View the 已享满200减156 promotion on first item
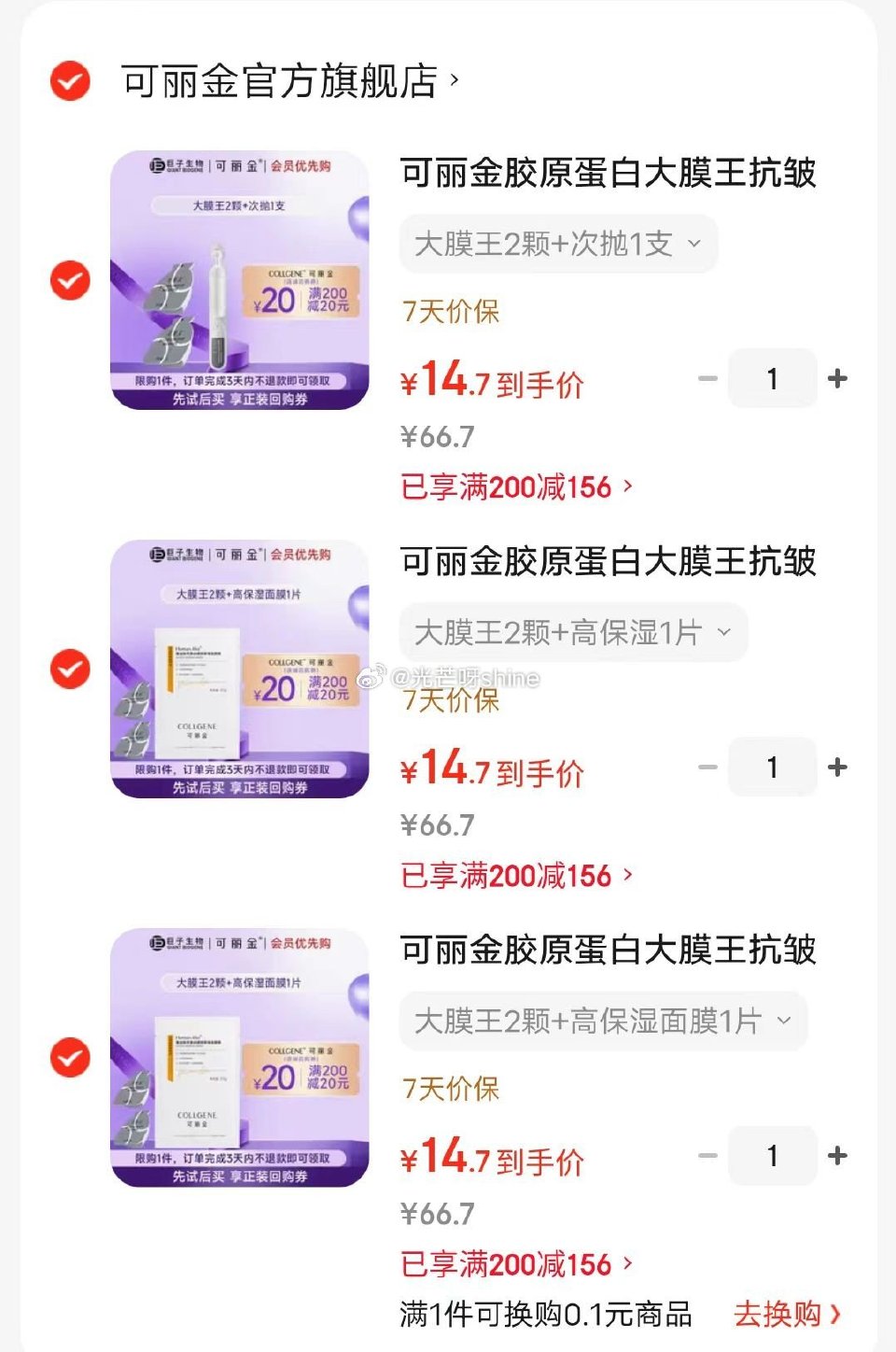 pyautogui.click(x=509, y=486)
